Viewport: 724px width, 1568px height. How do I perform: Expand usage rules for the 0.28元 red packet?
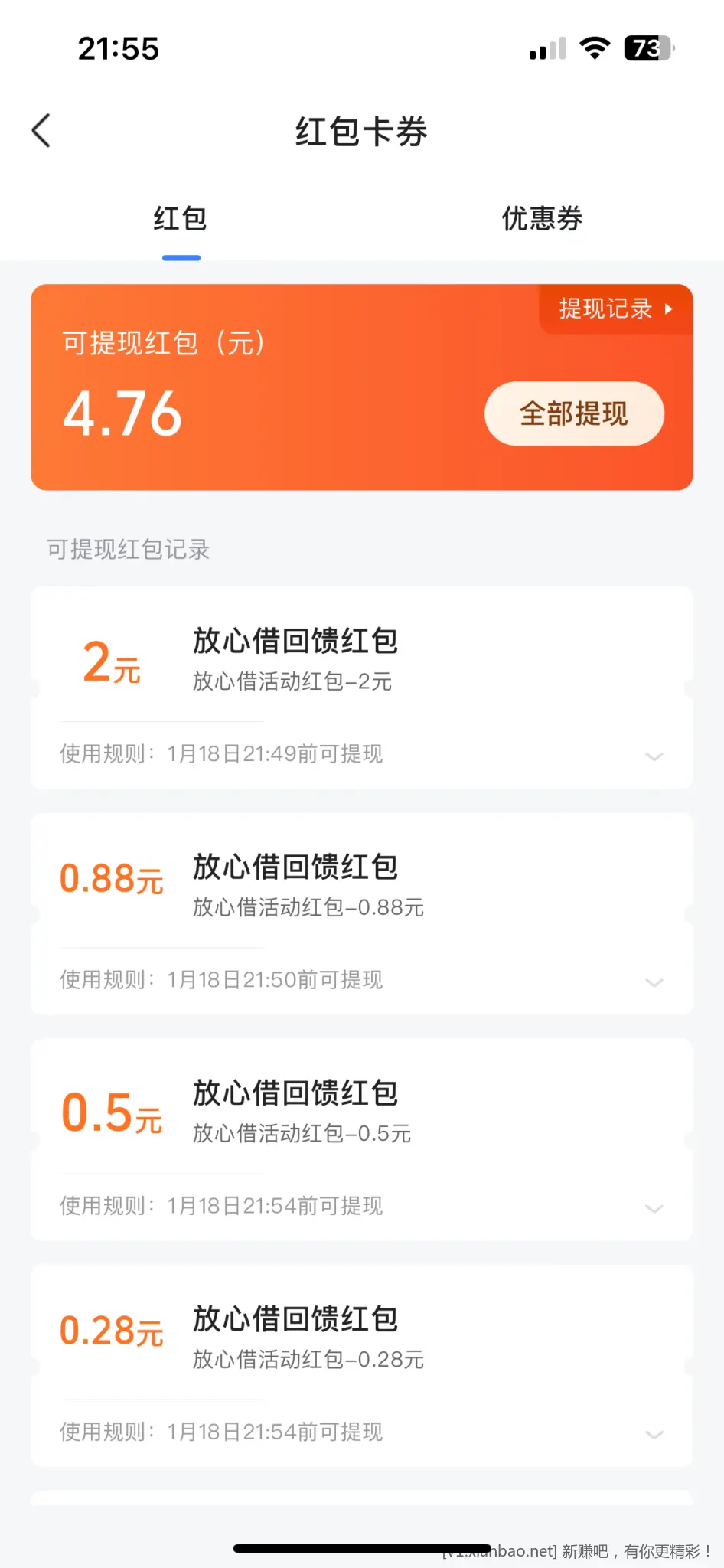point(654,1434)
